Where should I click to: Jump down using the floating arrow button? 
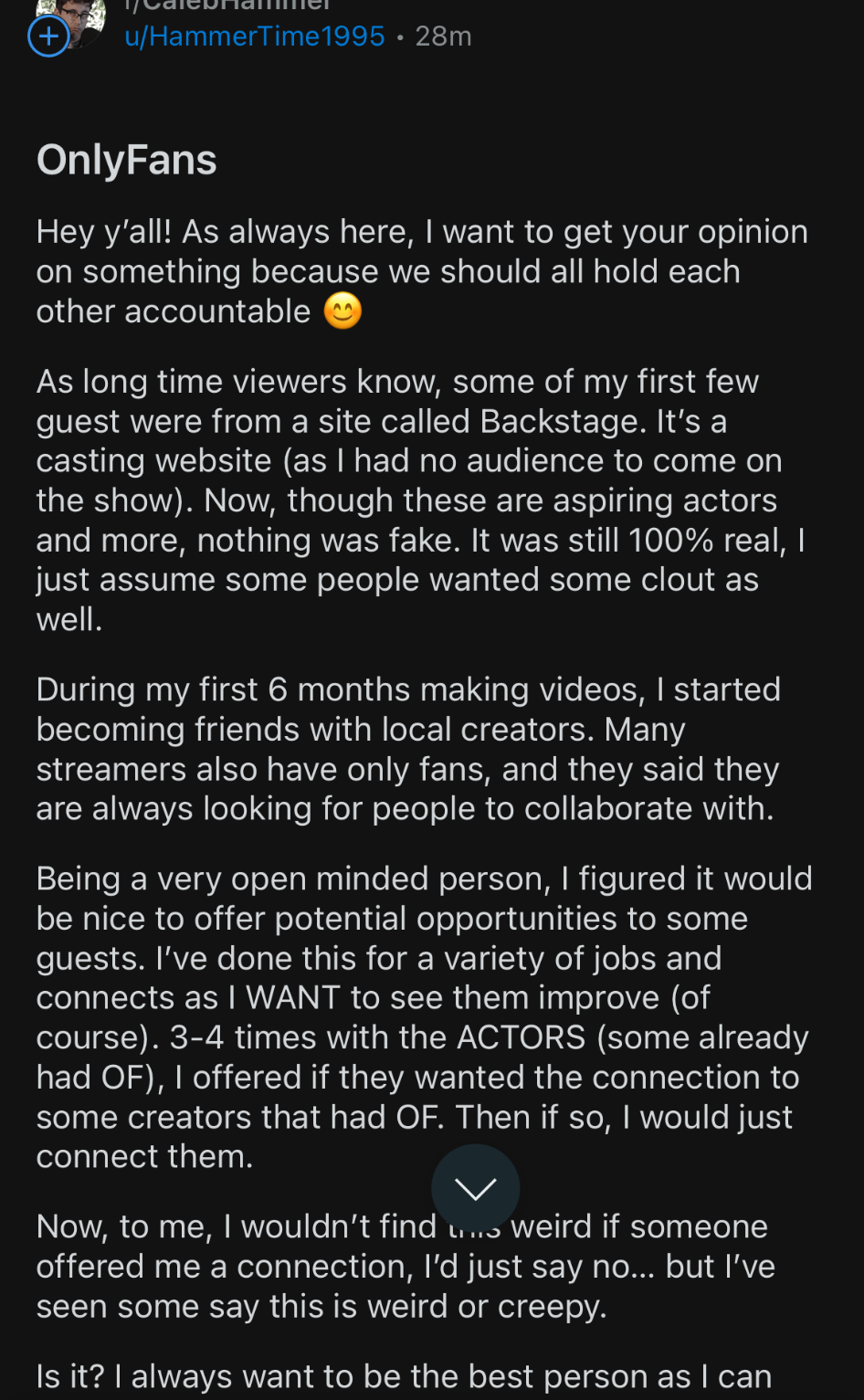click(x=475, y=1188)
